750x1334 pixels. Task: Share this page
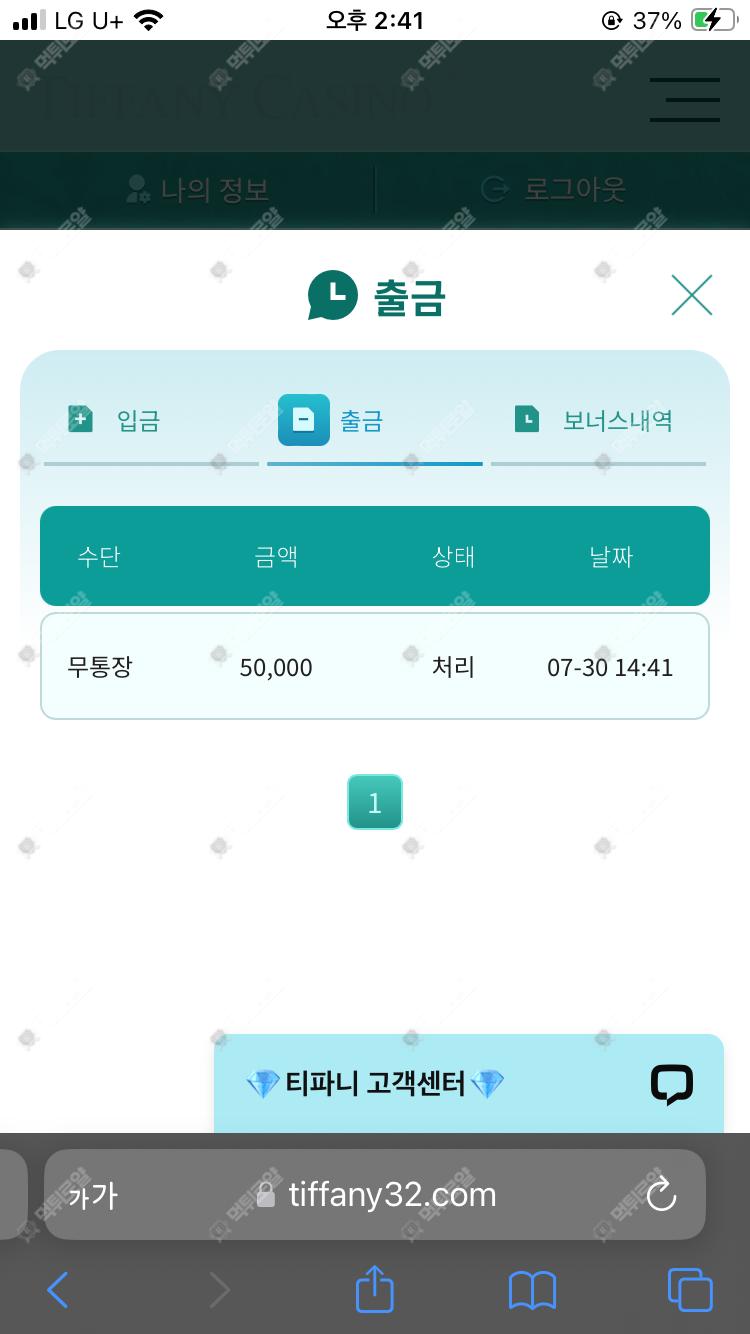tap(374, 1289)
